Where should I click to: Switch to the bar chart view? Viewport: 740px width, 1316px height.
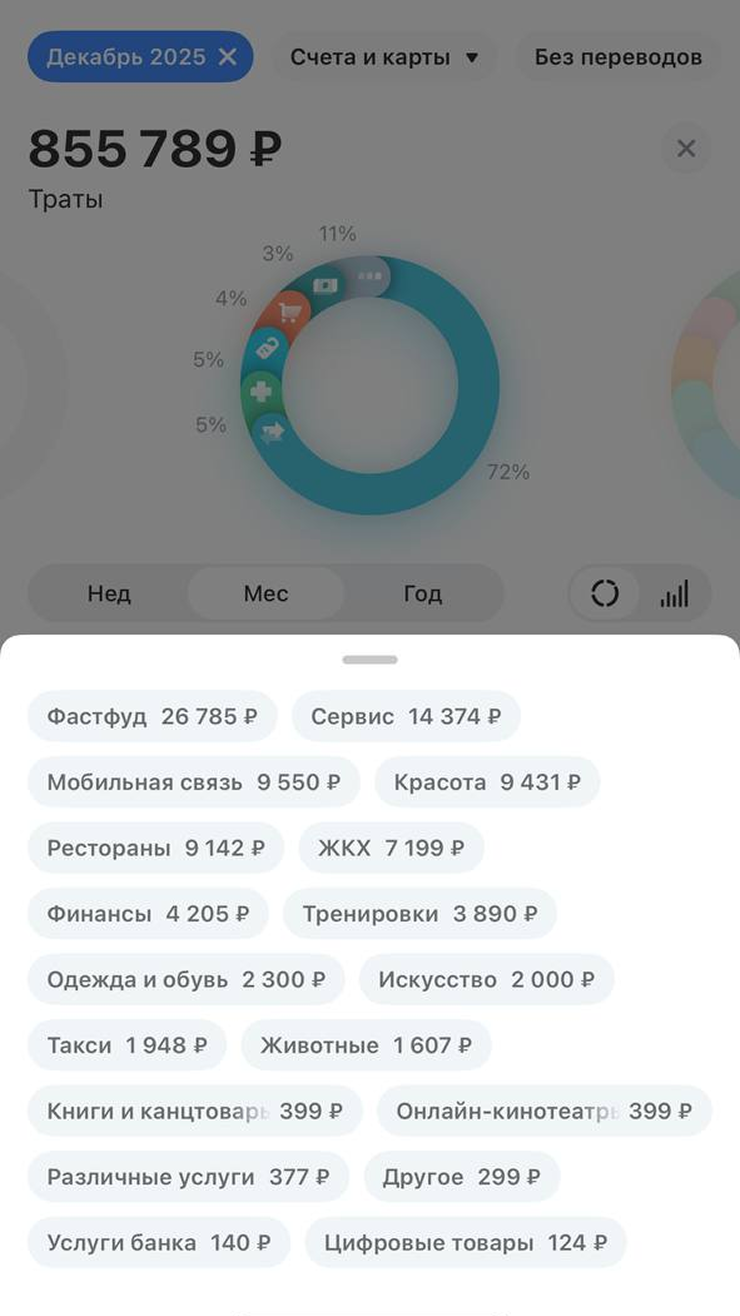pos(674,594)
